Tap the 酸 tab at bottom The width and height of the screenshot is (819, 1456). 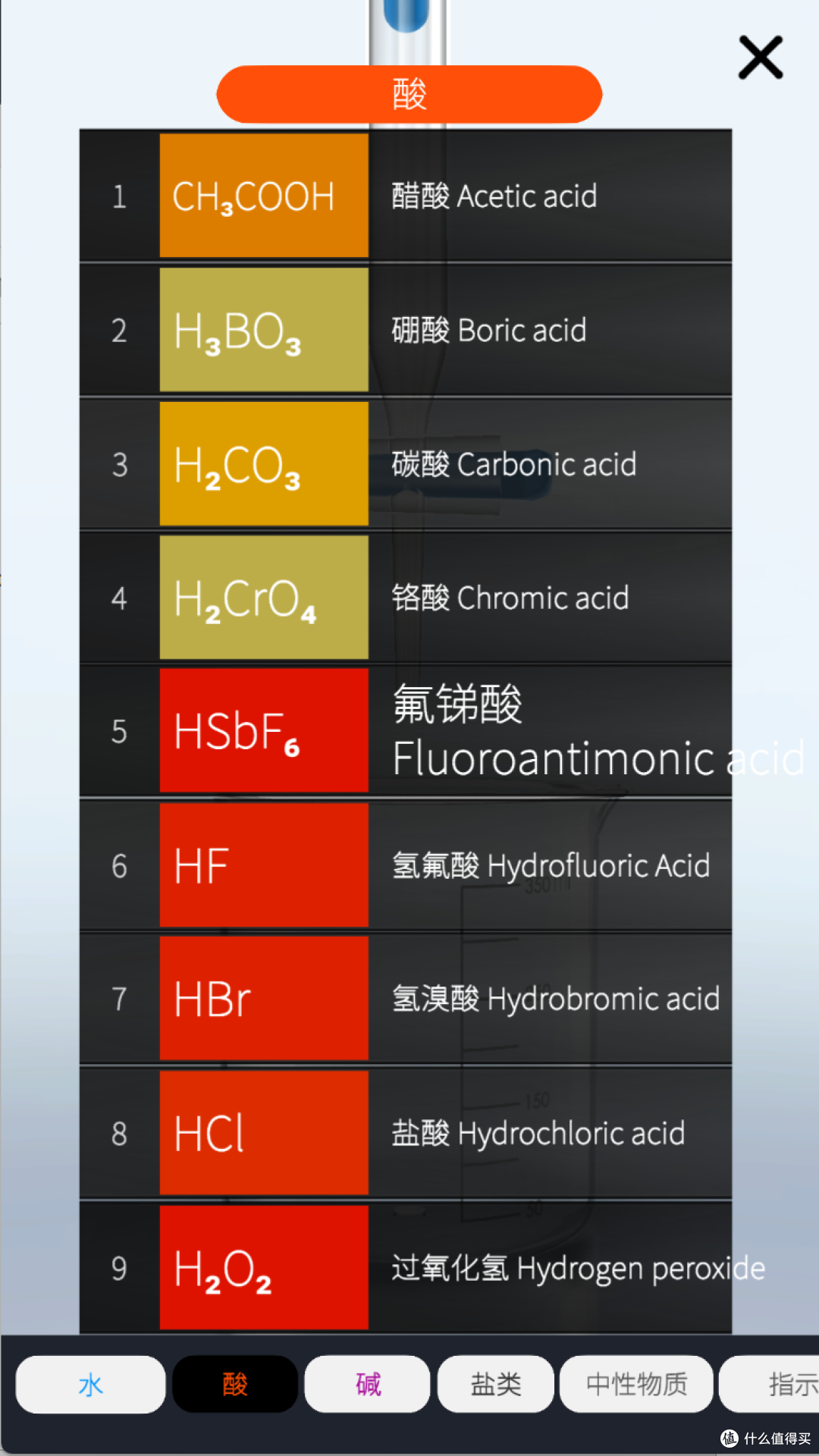235,1385
